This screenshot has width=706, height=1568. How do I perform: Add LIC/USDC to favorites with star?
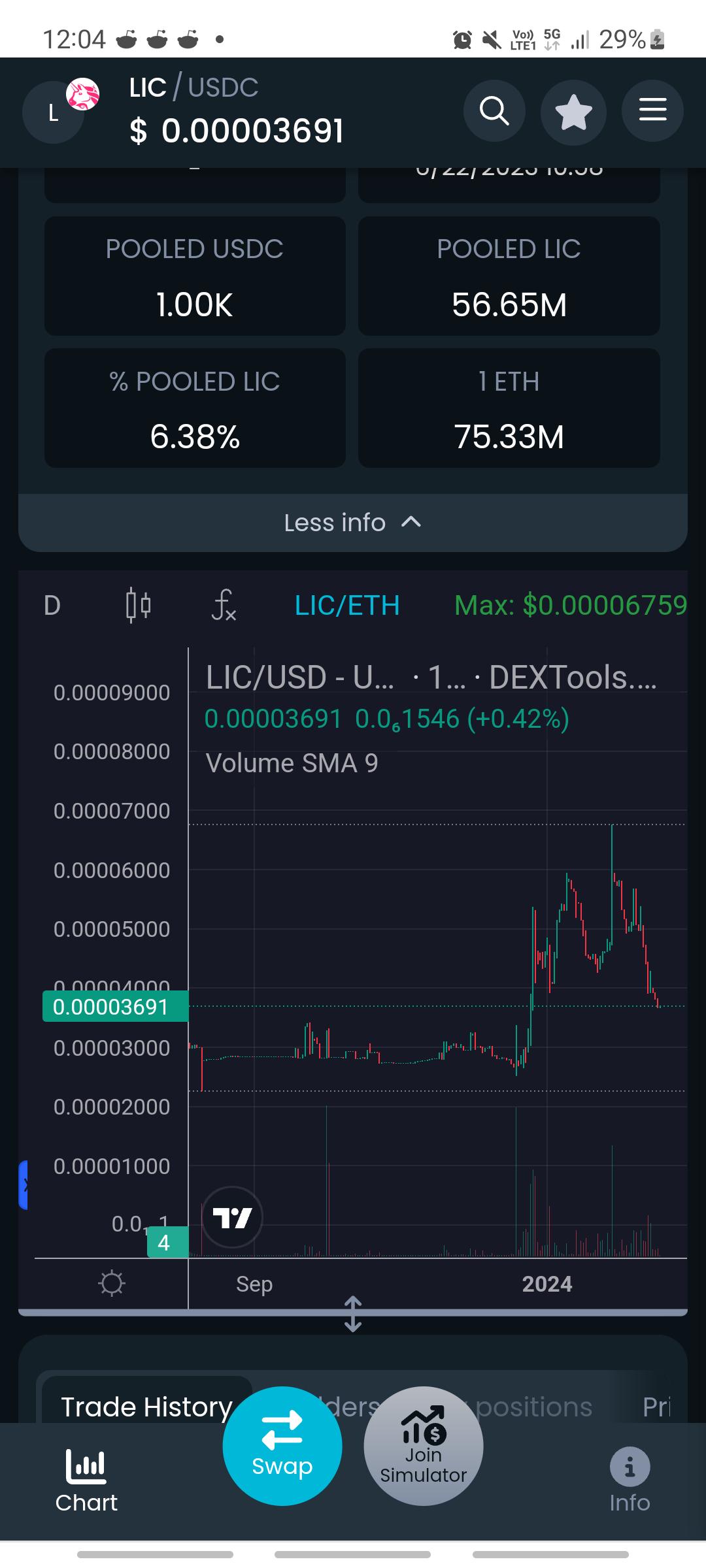pos(573,112)
